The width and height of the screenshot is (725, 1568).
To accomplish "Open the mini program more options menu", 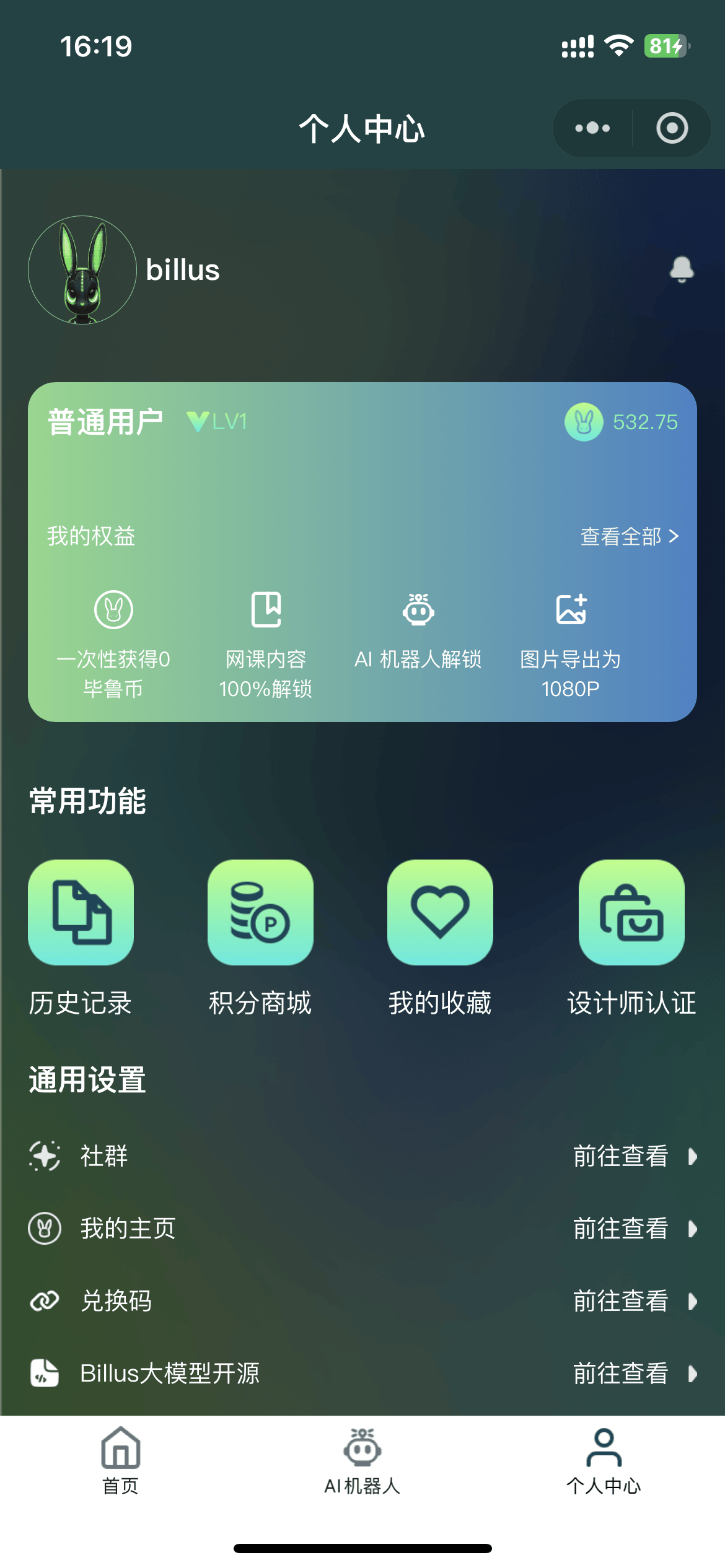I will [592, 128].
